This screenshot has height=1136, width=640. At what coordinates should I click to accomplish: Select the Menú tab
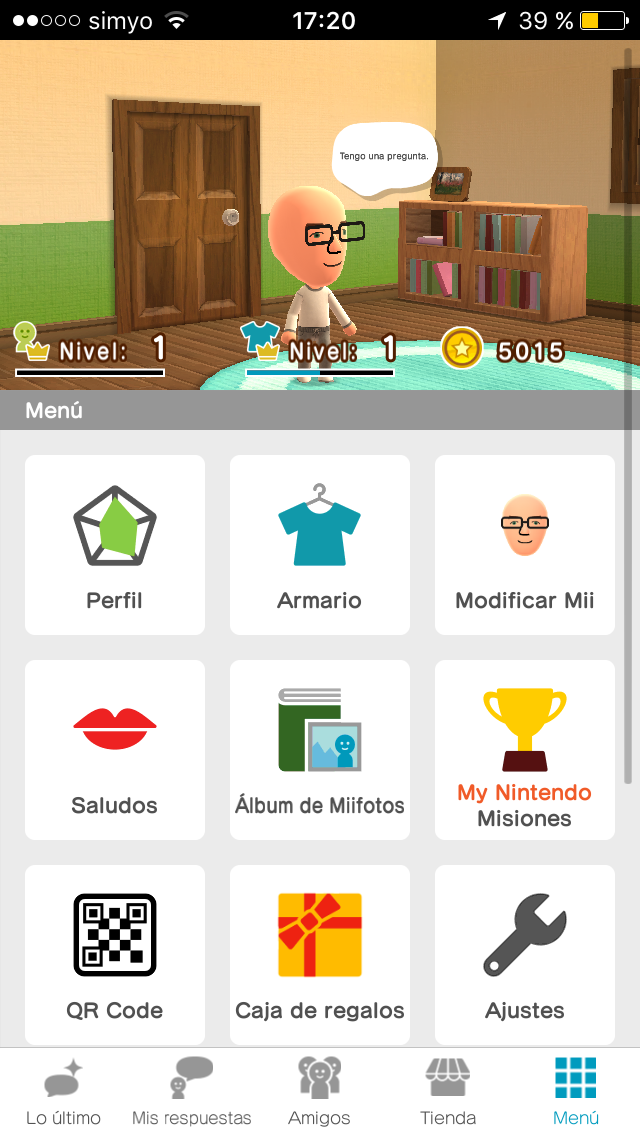coord(576,1092)
